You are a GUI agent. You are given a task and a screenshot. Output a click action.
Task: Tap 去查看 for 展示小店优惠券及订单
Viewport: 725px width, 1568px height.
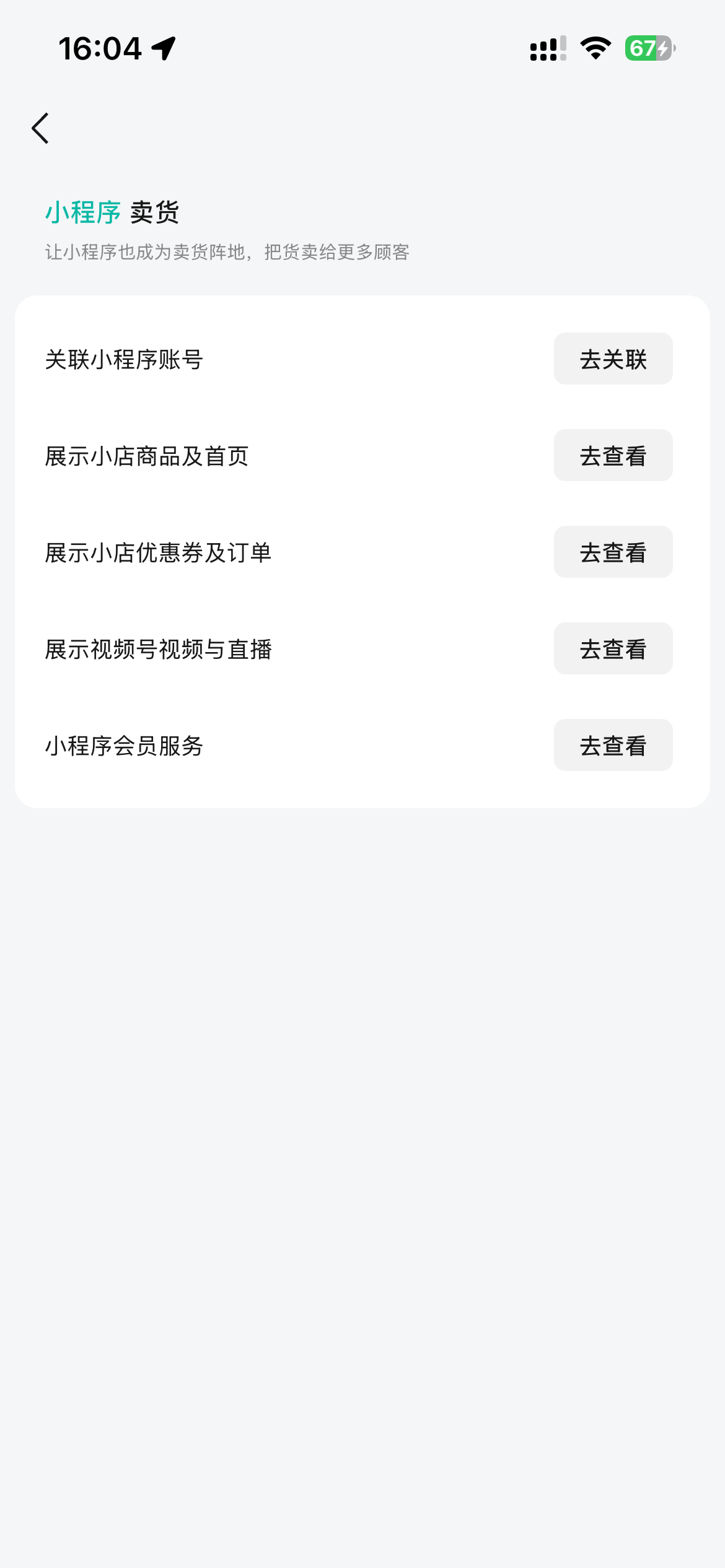pos(613,552)
